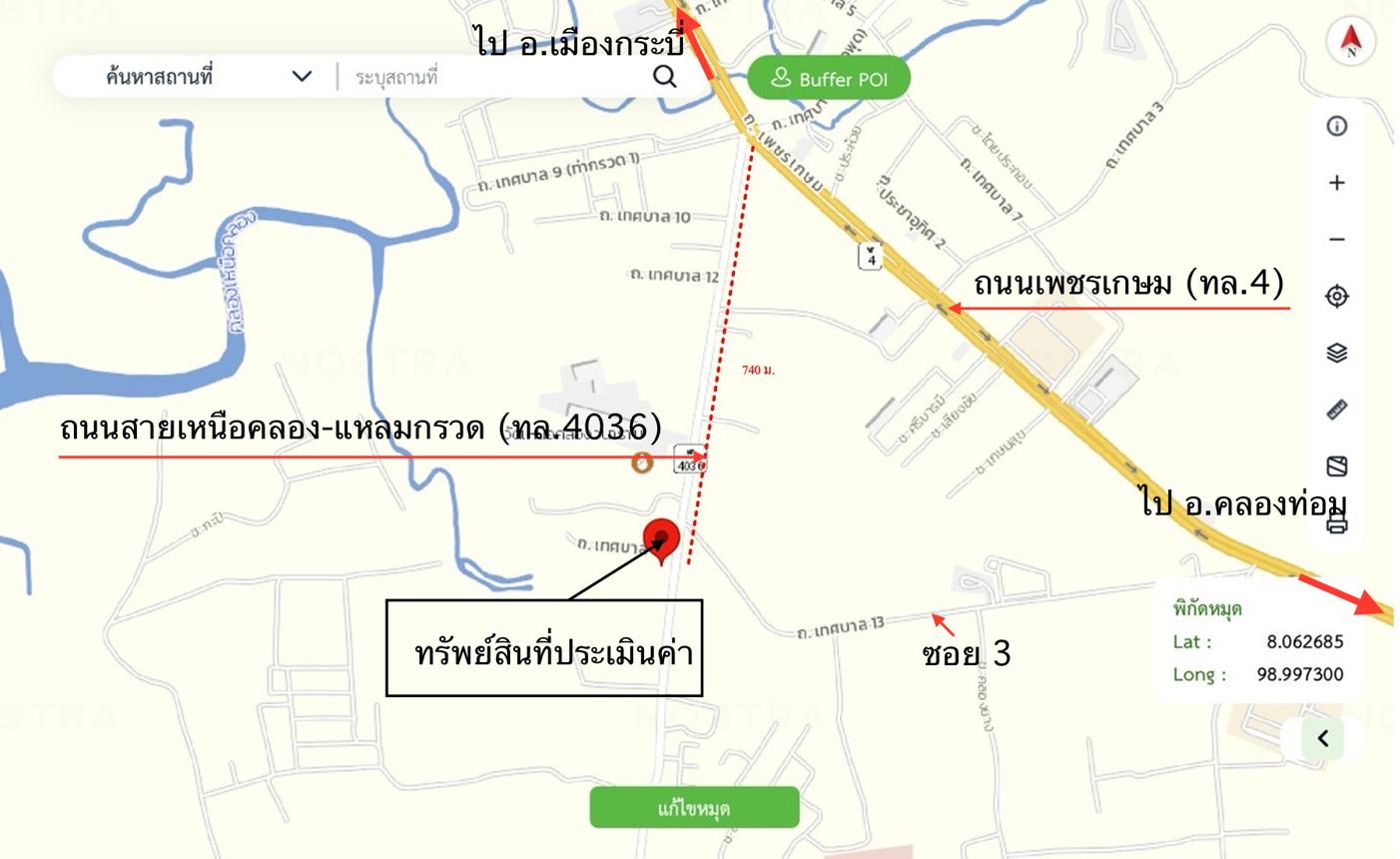Tap the แก้ไขหมุด edit pin button
Image resolution: width=1400 pixels, height=859 pixels.
(694, 807)
